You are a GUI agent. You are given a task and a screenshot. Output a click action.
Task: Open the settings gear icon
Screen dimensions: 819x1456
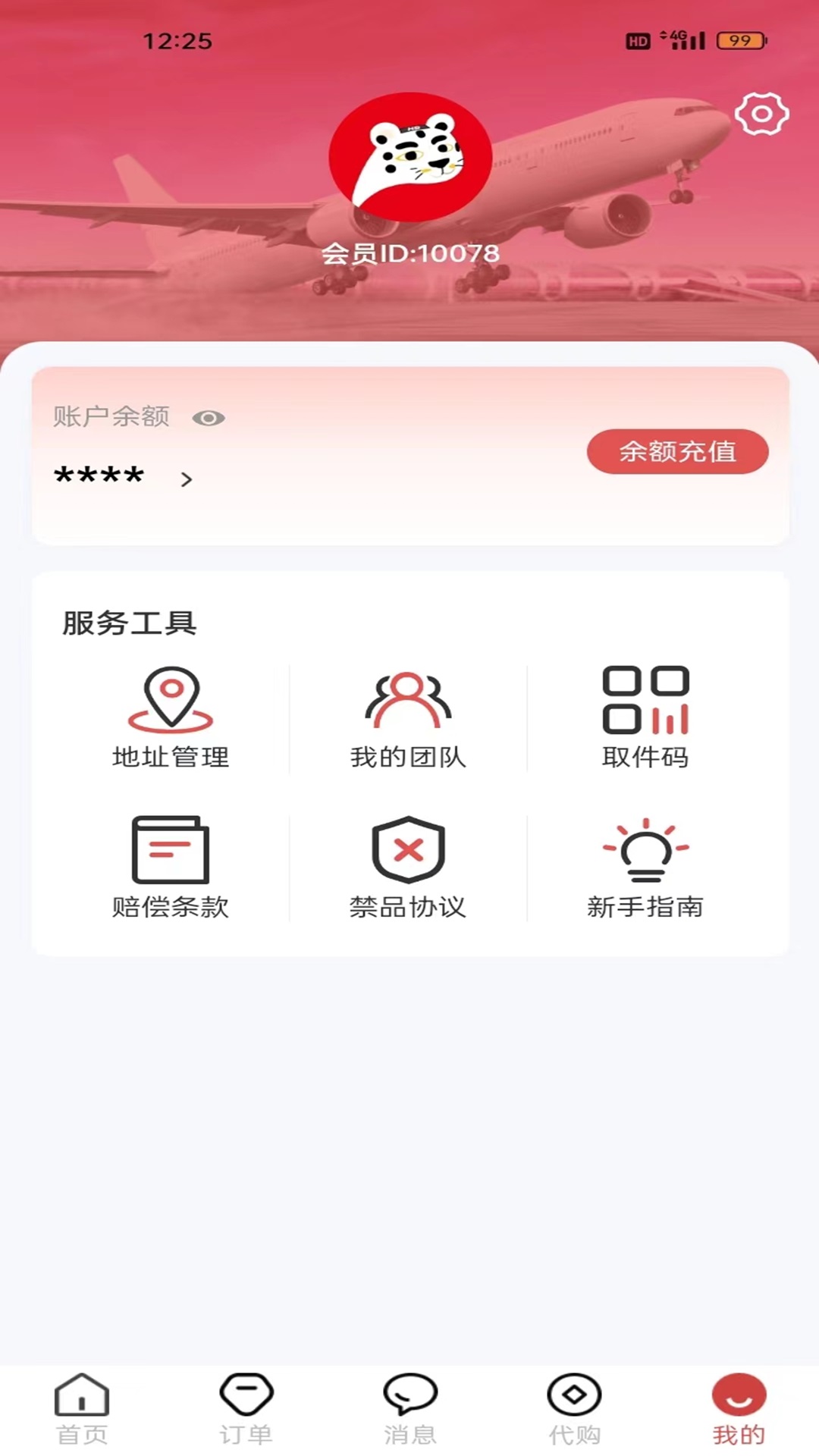pyautogui.click(x=761, y=115)
